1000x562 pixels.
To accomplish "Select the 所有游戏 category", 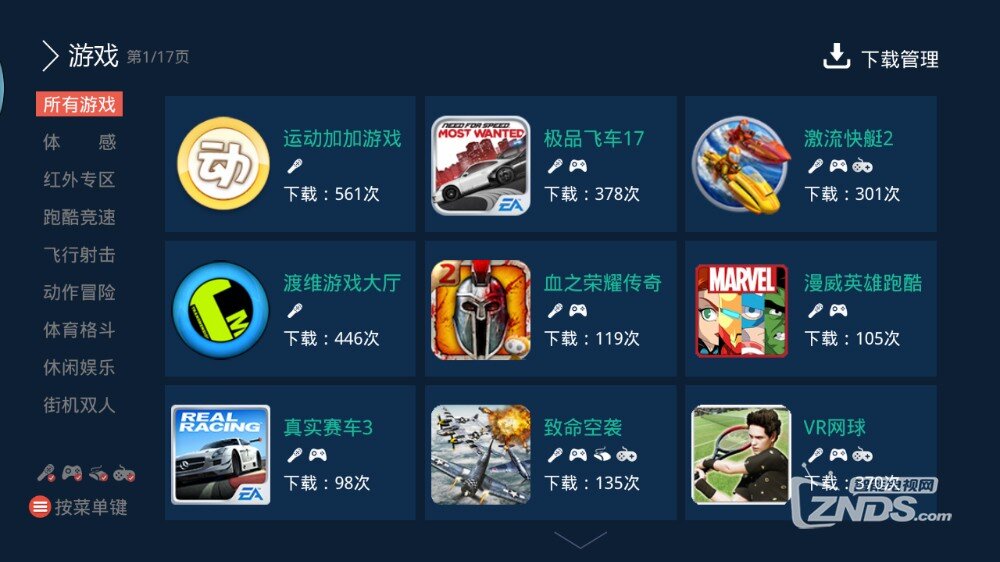I will click(79, 105).
